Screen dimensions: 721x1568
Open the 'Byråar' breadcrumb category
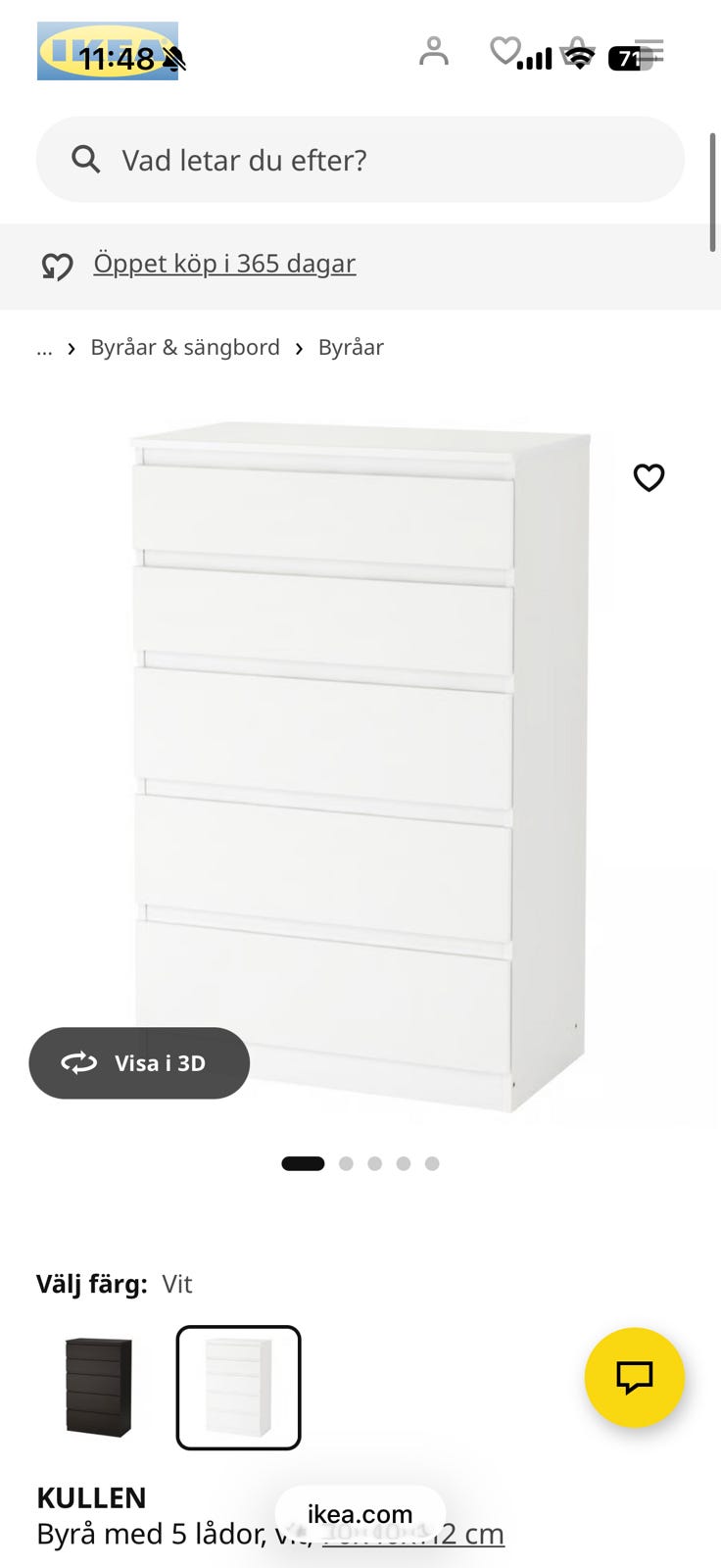(x=351, y=347)
